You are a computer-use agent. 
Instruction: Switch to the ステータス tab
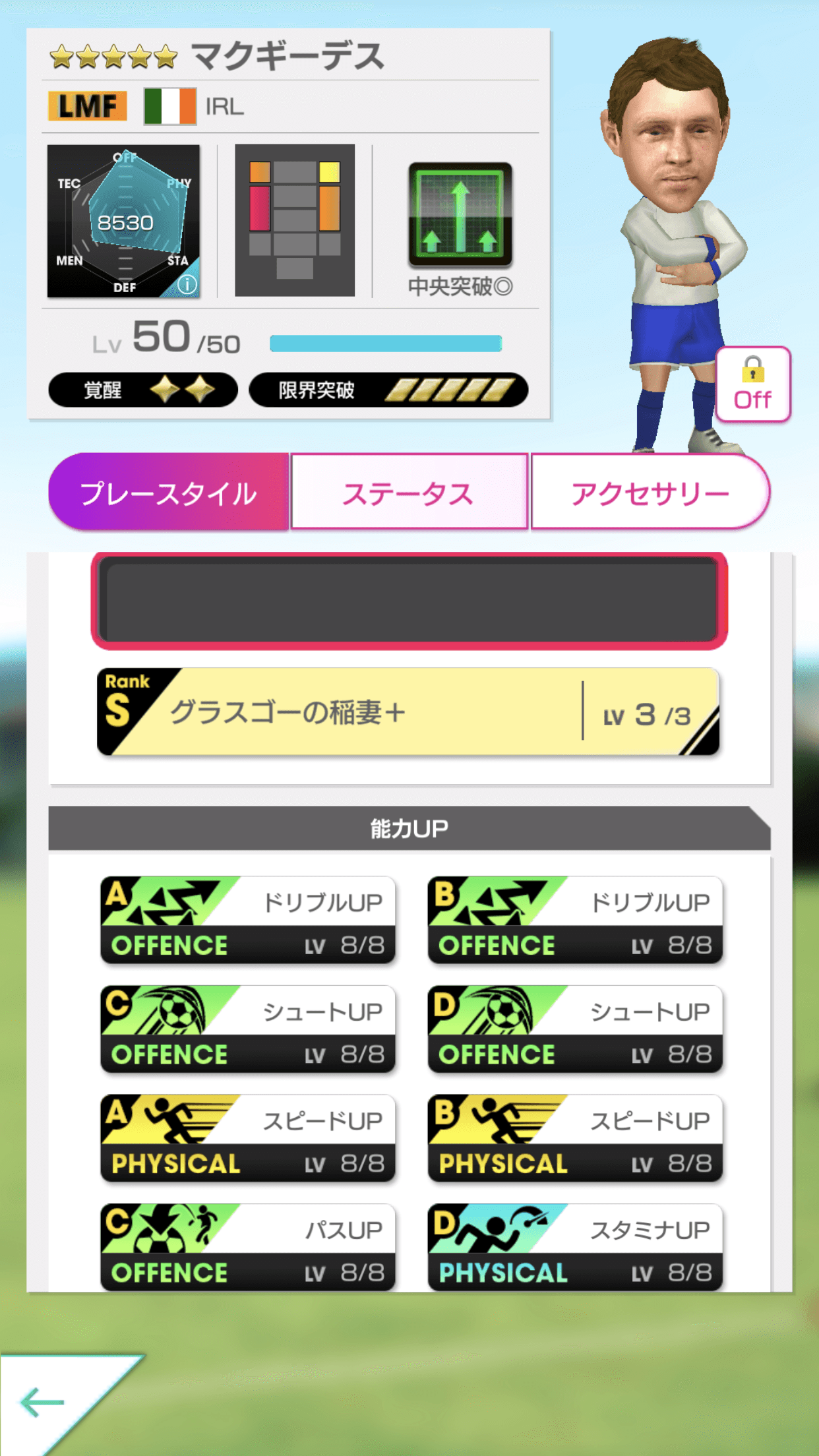(x=408, y=491)
